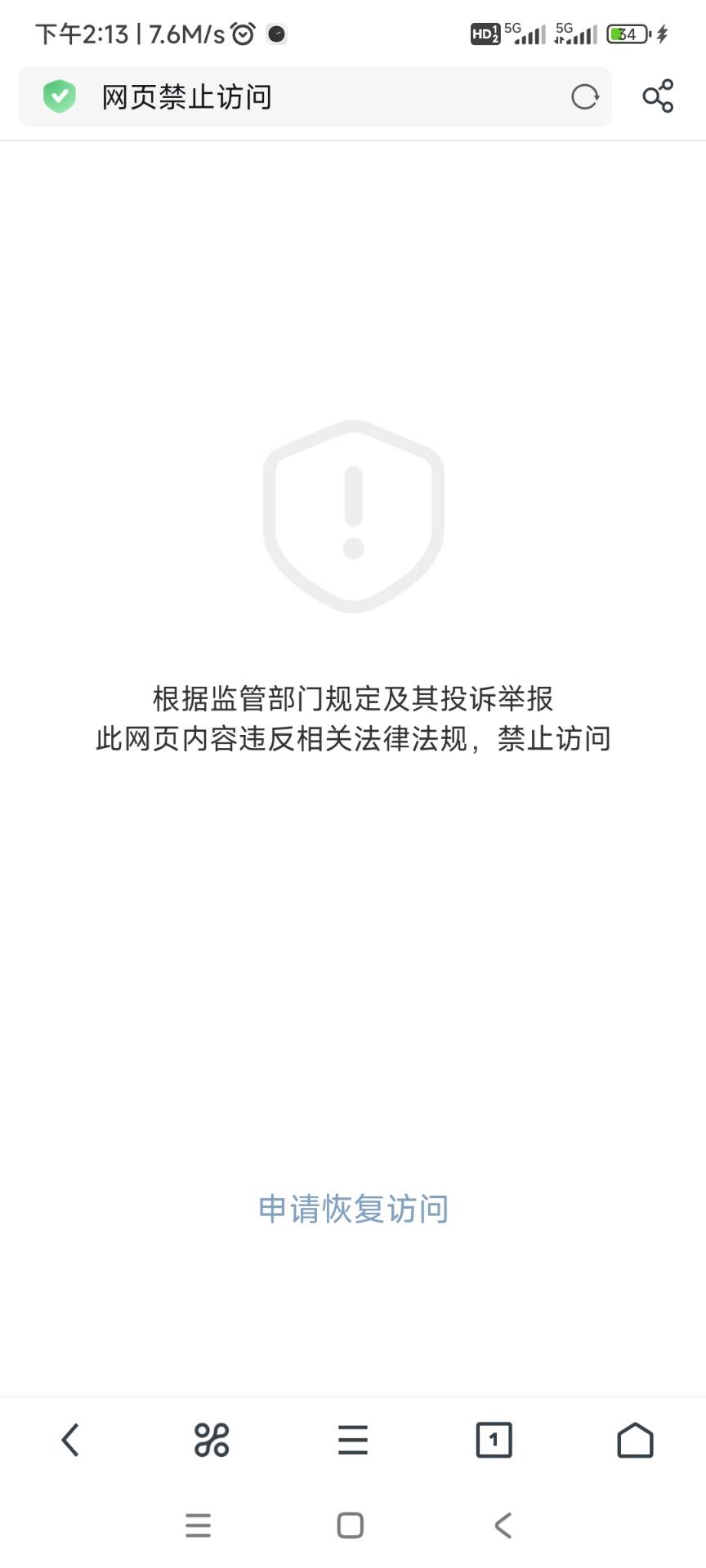Image resolution: width=706 pixels, height=1568 pixels.
Task: Open the browser's four-circle tools icon
Action: [x=212, y=1440]
